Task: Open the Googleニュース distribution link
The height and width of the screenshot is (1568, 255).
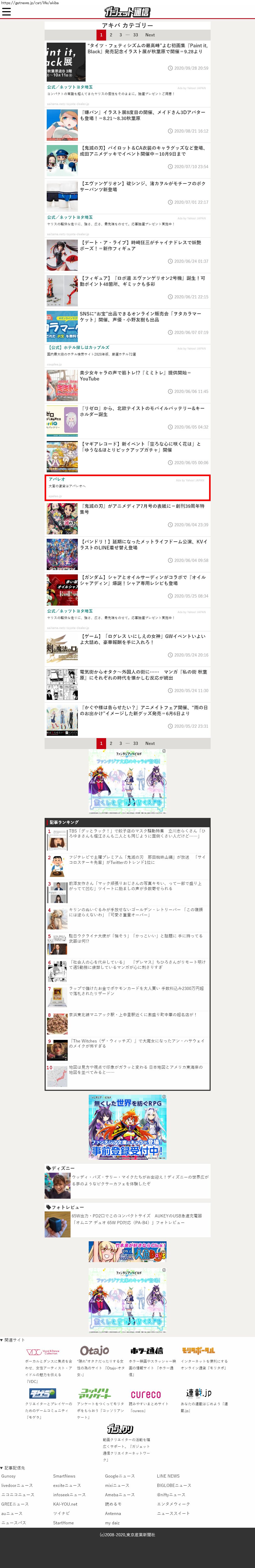Action: [120, 1476]
